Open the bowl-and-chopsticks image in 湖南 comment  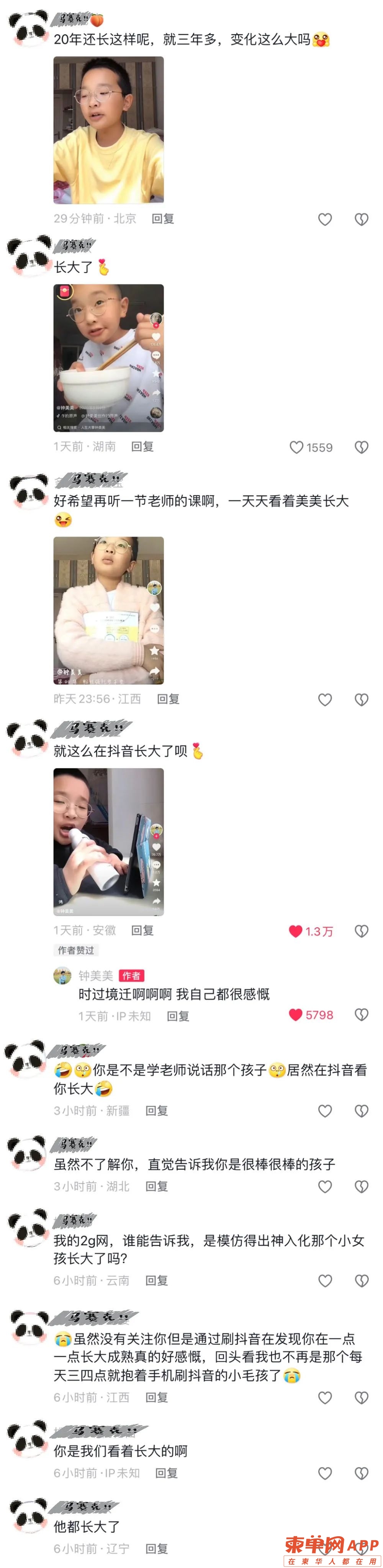pos(108,358)
